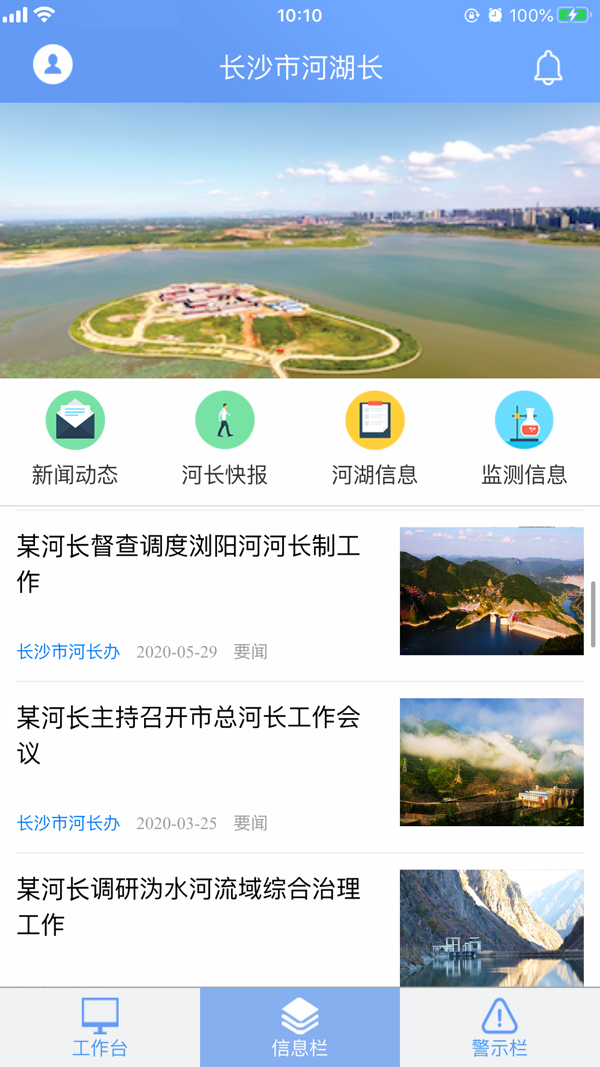Go to the 警示栏 tab
This screenshot has width=600, height=1067.
pos(499,1027)
